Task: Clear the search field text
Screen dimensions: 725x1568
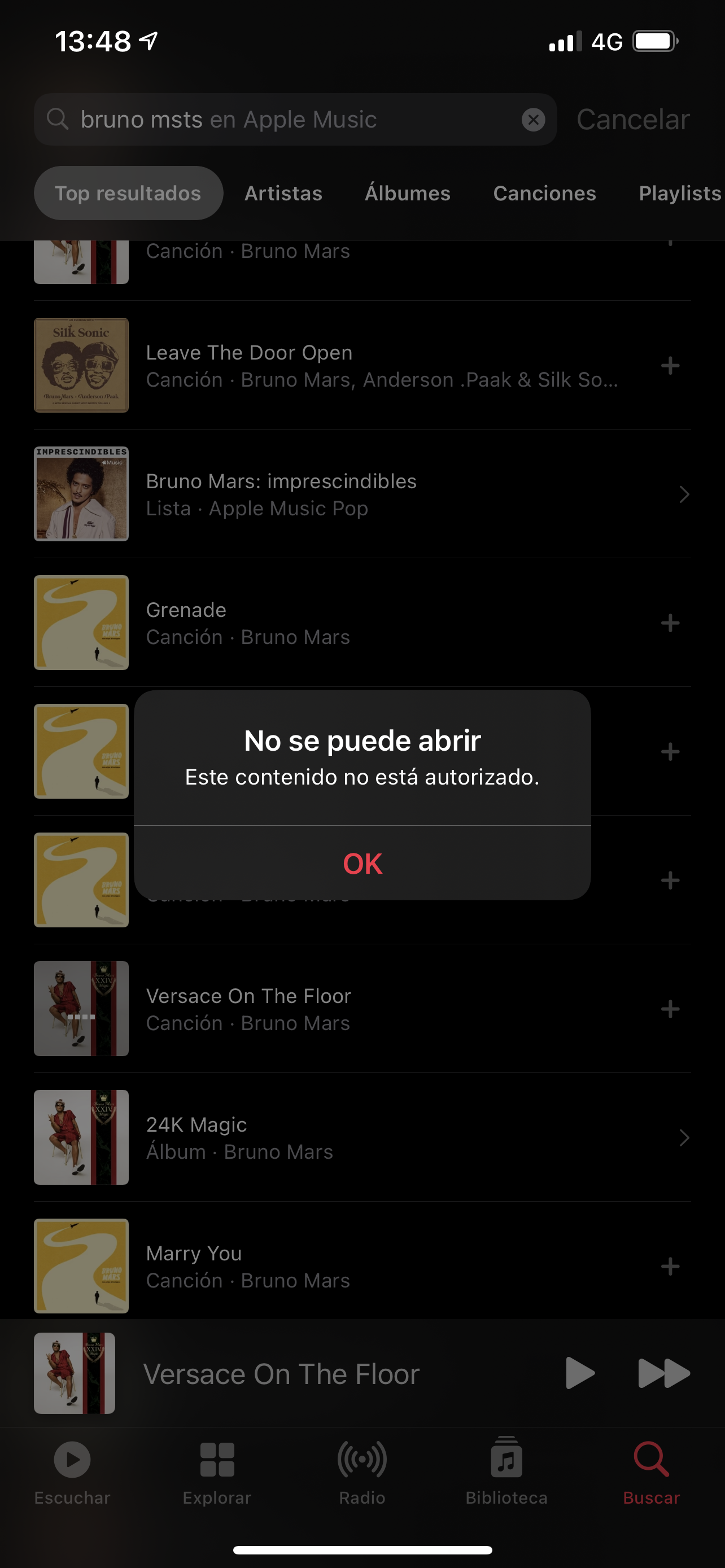Action: point(533,120)
